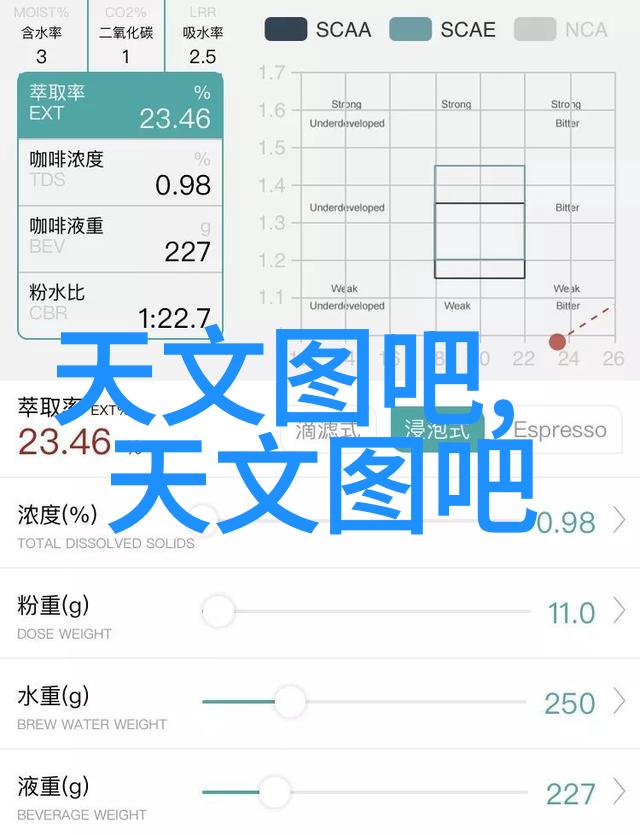This screenshot has height=835, width=640.
Task: Open the LRR 吸水率 setting
Action: [x=202, y=34]
